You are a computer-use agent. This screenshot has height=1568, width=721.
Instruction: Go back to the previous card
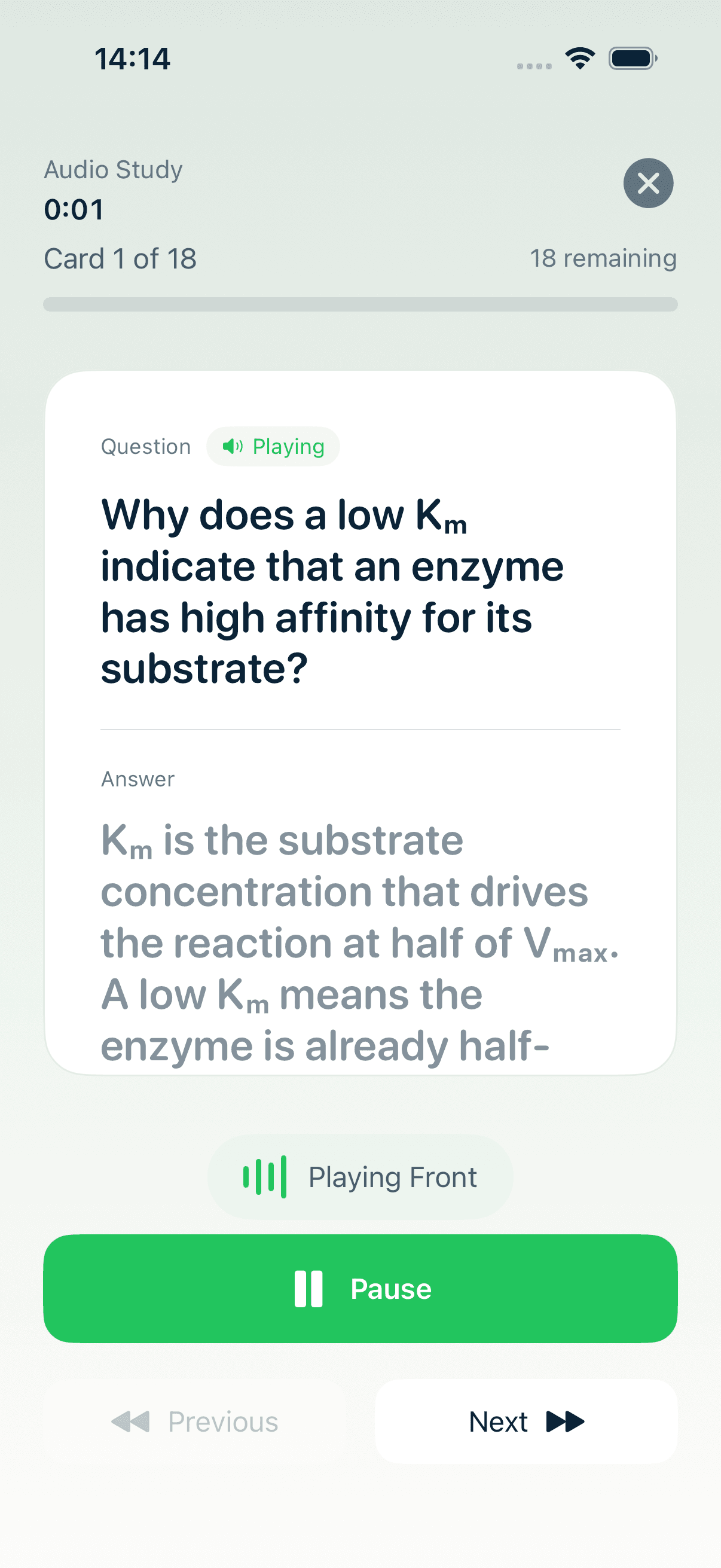point(195,1421)
